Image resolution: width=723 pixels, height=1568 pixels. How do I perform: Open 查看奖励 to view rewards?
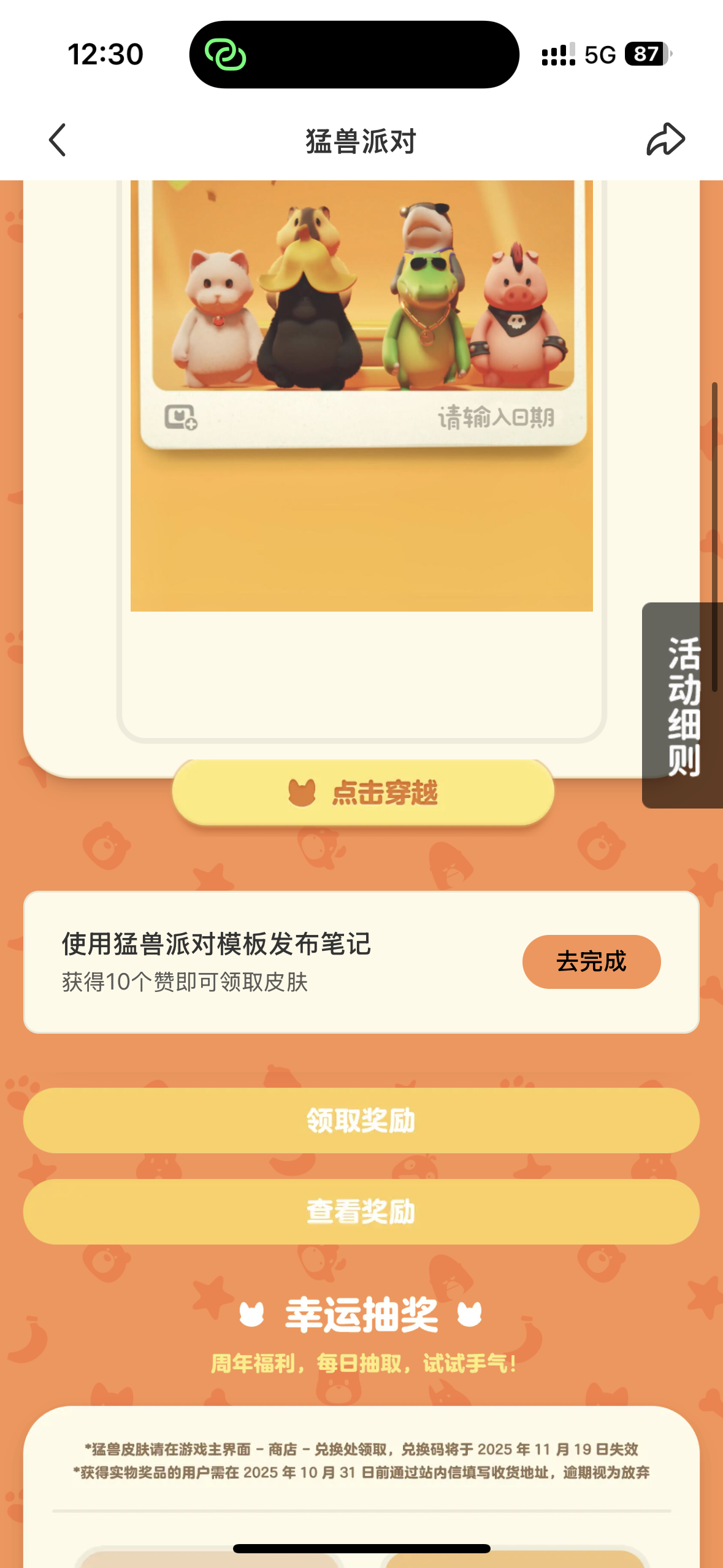[x=361, y=1212]
